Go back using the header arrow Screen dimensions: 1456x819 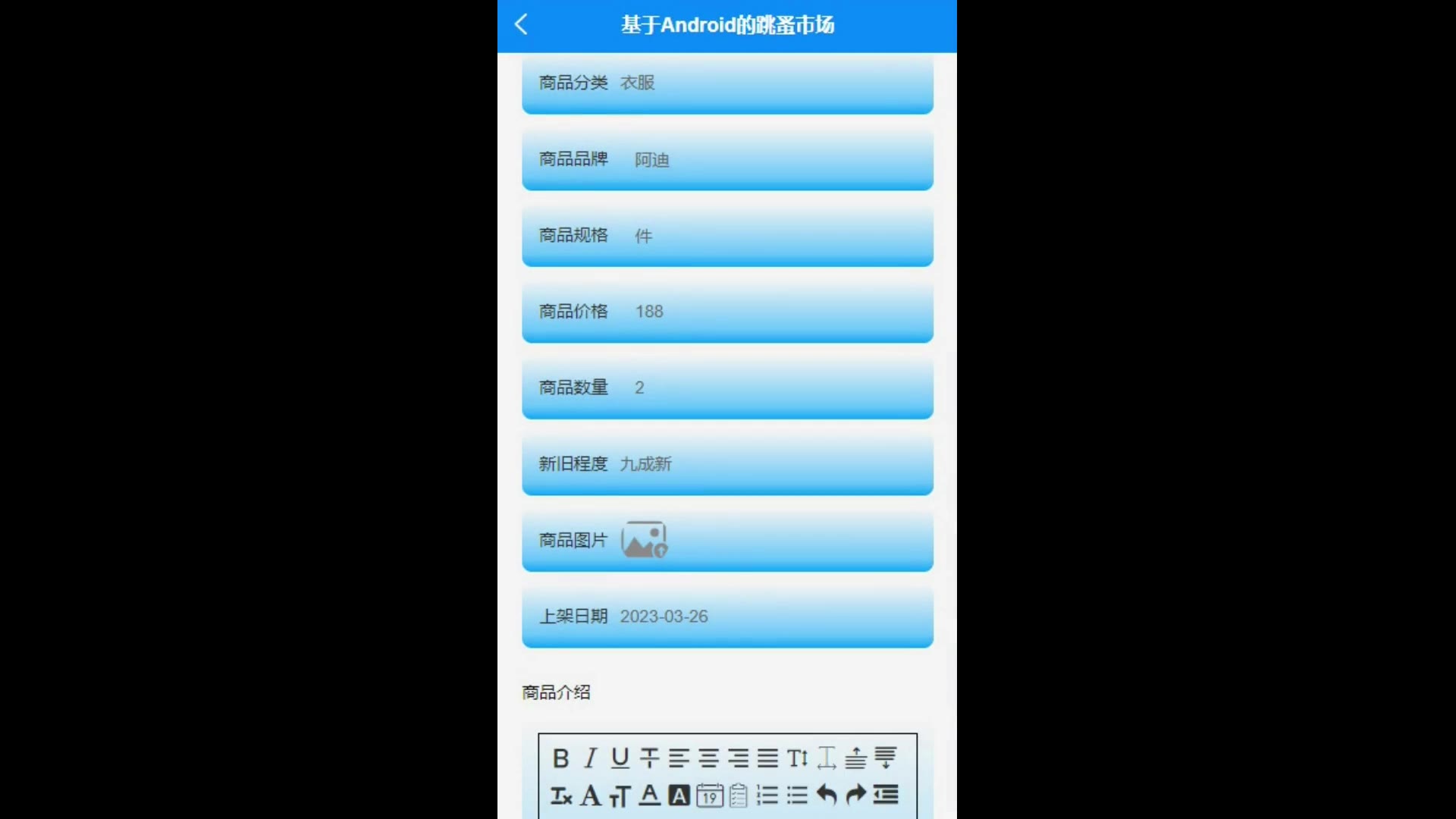click(x=521, y=24)
